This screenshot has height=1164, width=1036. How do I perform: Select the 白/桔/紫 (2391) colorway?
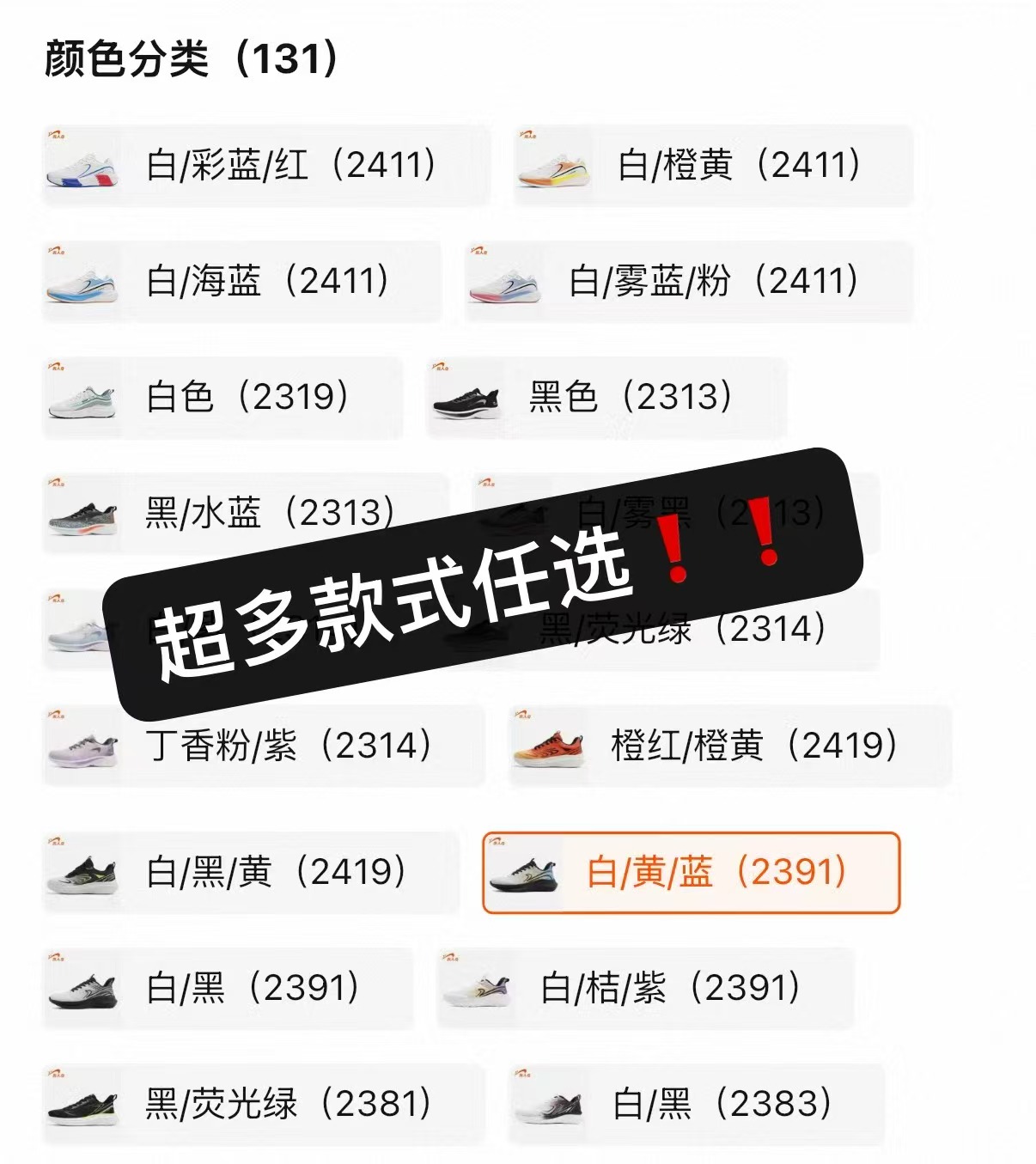(679, 986)
